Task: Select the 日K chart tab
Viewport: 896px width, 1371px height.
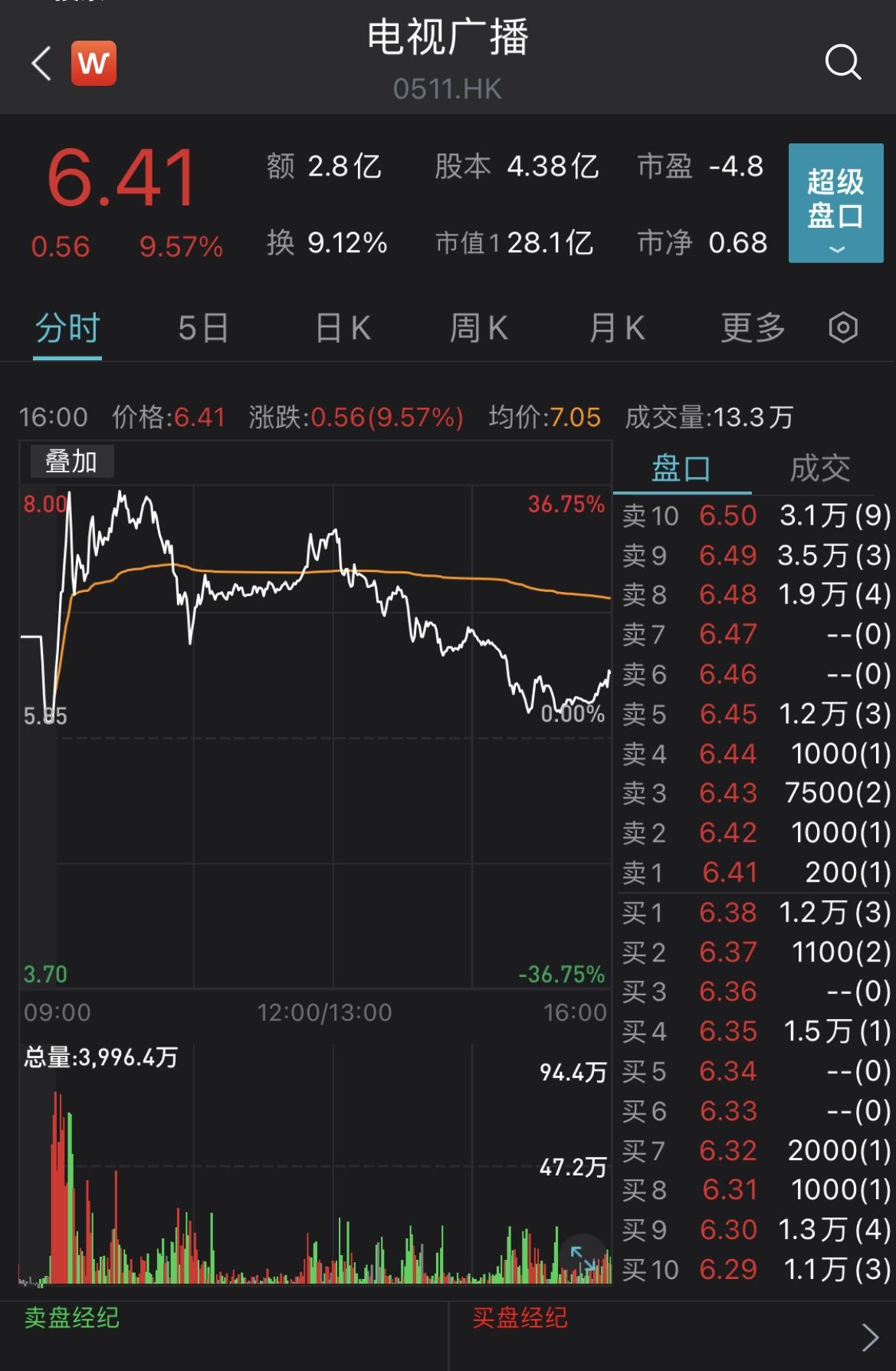Action: coord(343,328)
